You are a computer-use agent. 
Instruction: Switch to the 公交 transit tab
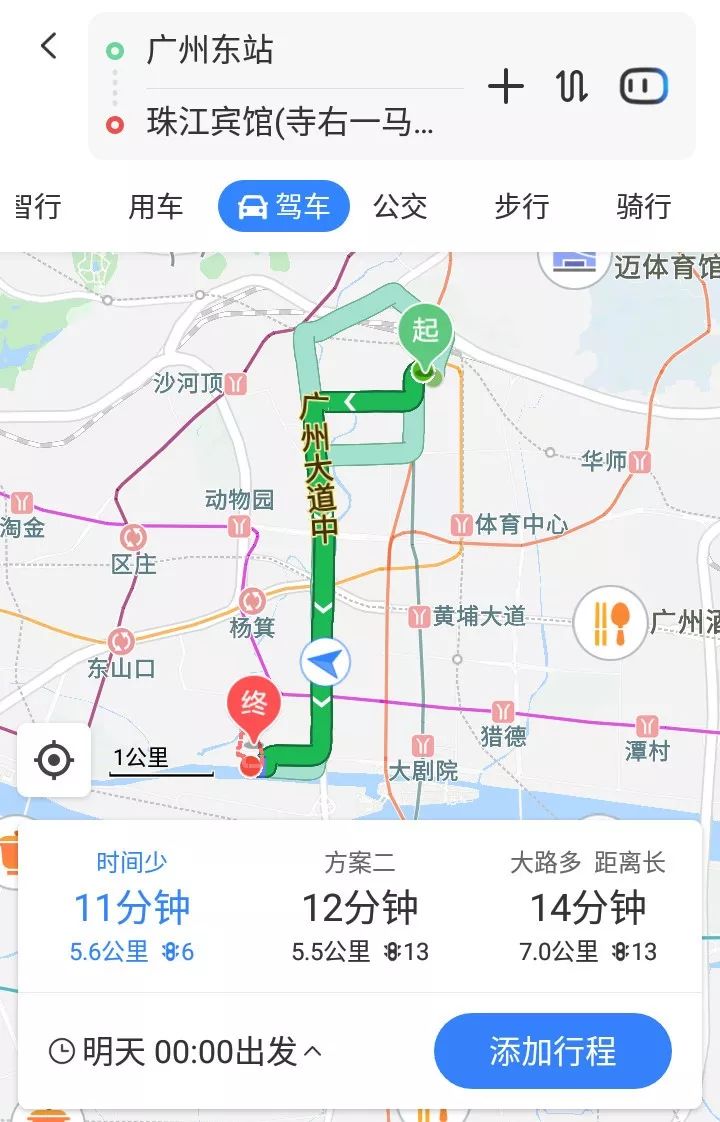401,207
